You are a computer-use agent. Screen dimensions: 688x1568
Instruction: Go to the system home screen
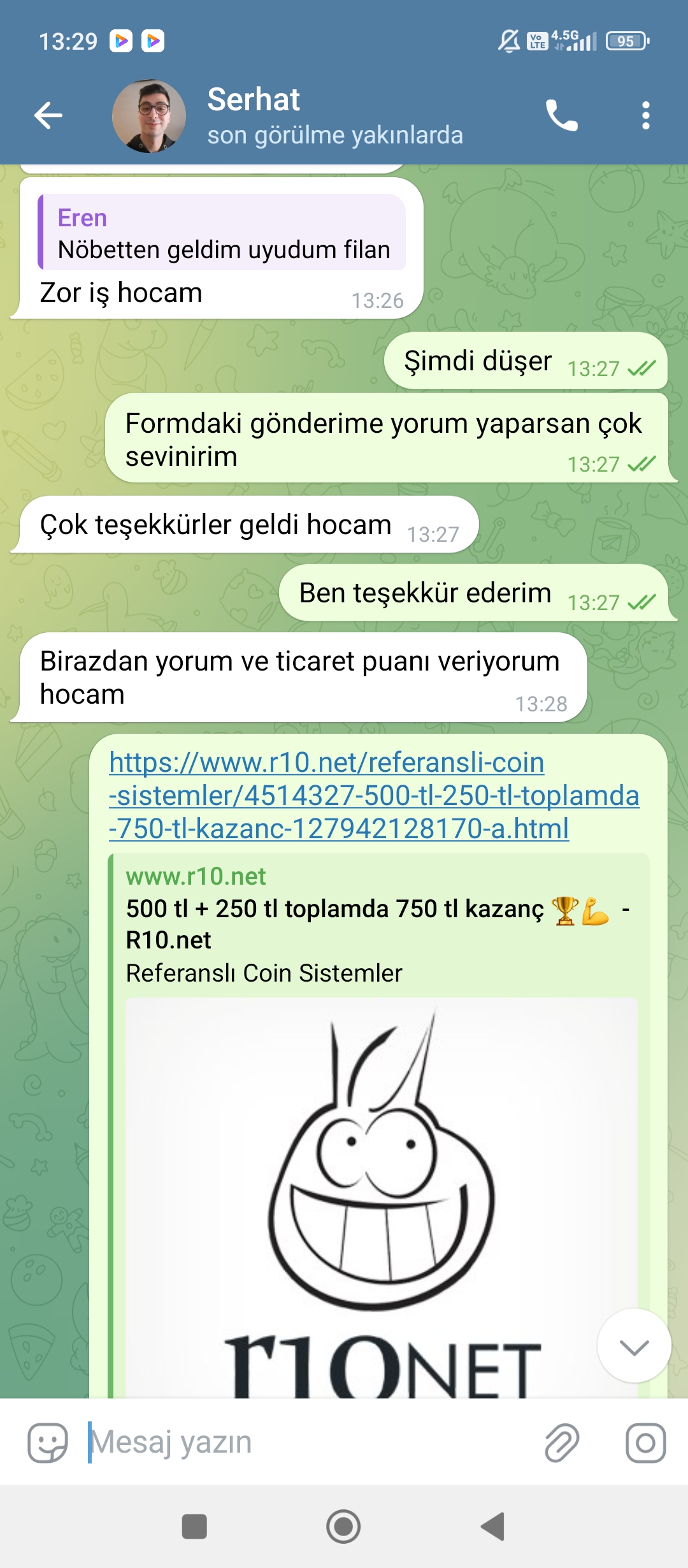pyautogui.click(x=343, y=1527)
